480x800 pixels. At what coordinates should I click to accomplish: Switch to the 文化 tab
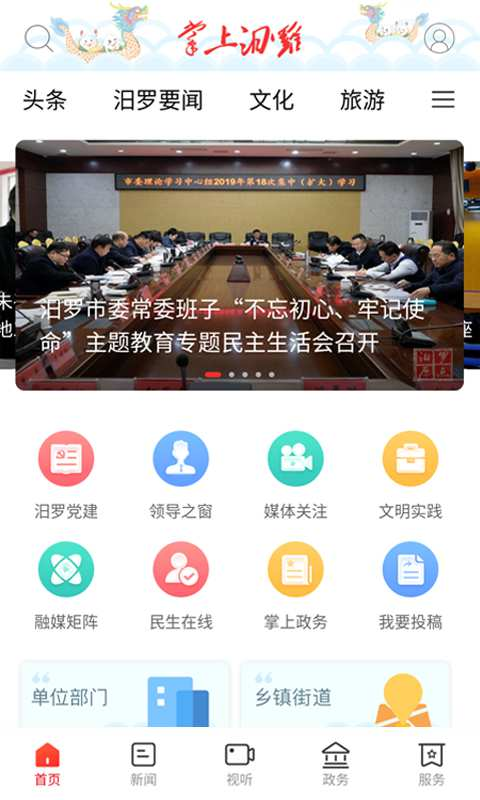click(271, 99)
